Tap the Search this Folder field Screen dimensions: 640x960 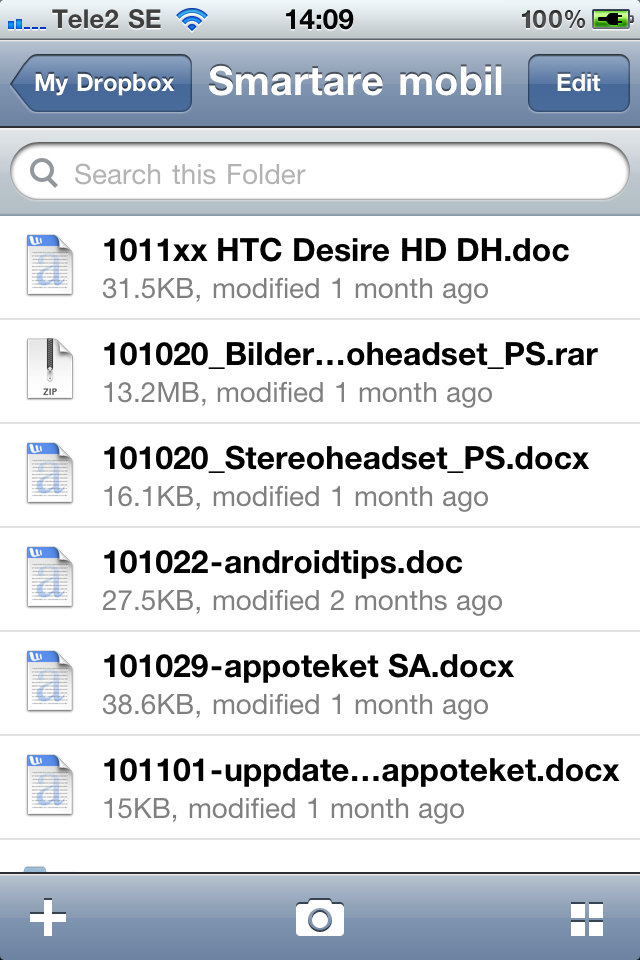pyautogui.click(x=320, y=175)
